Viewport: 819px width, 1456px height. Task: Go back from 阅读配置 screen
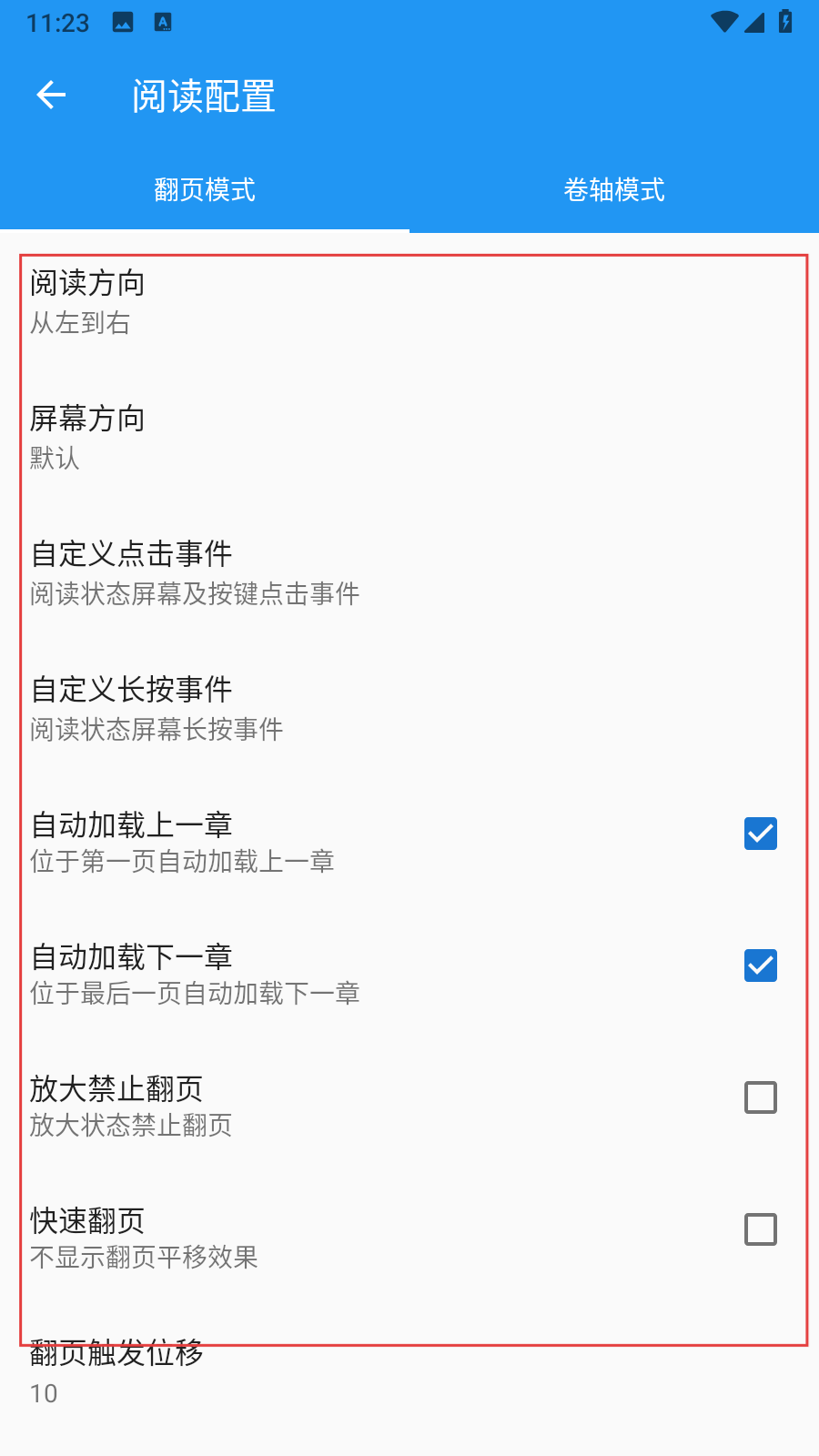51,95
